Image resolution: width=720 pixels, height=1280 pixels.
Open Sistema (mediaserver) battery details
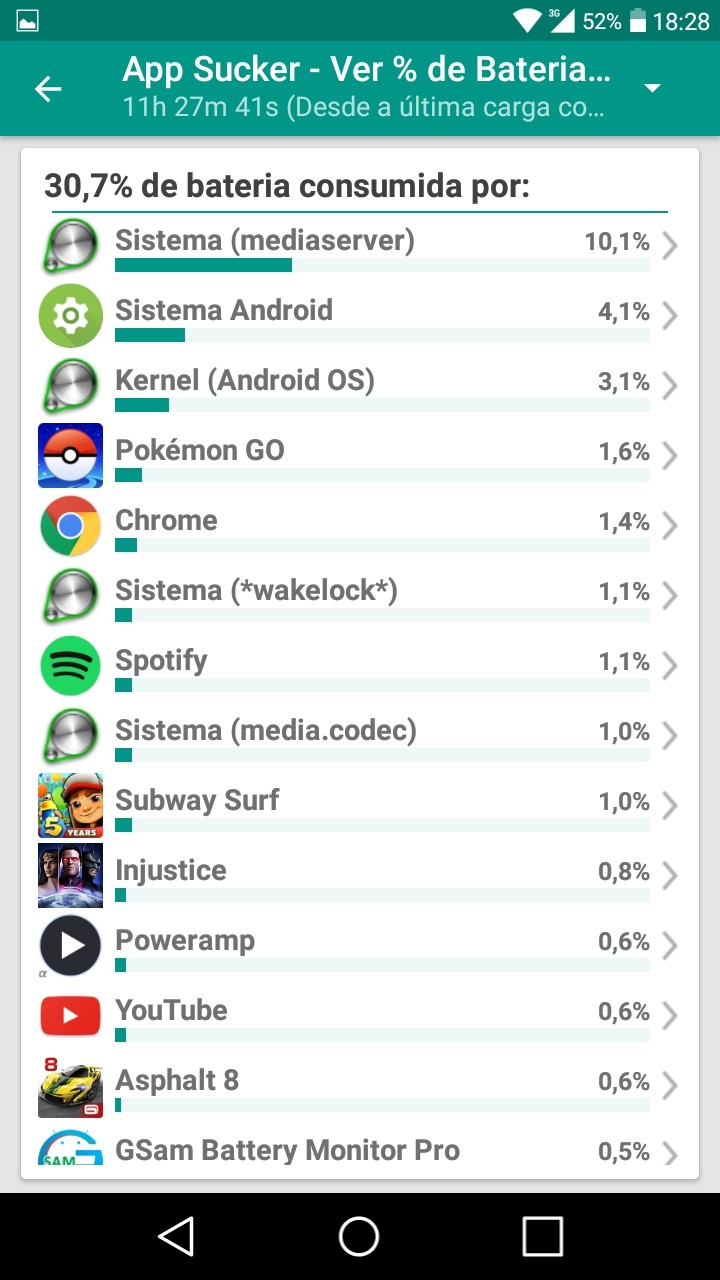pos(360,246)
